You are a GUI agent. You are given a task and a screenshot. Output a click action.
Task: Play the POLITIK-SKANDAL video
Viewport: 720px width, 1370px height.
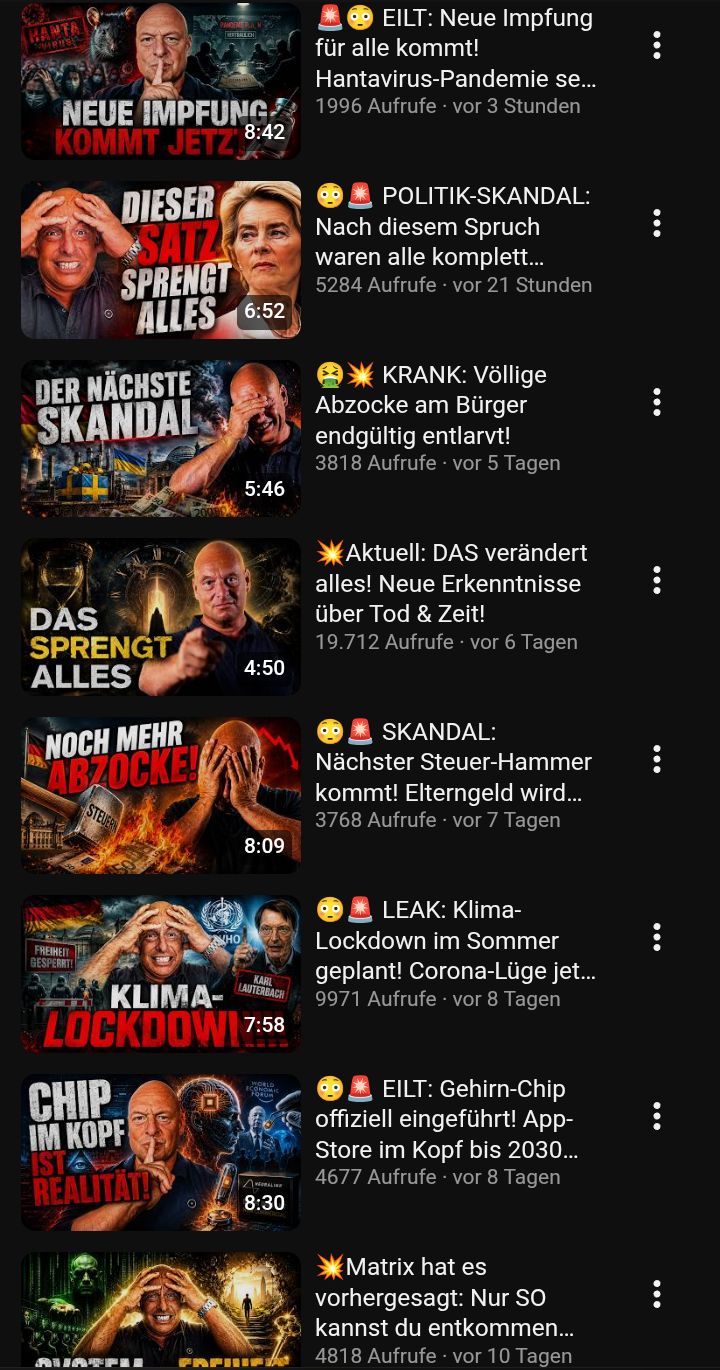pyautogui.click(x=161, y=260)
